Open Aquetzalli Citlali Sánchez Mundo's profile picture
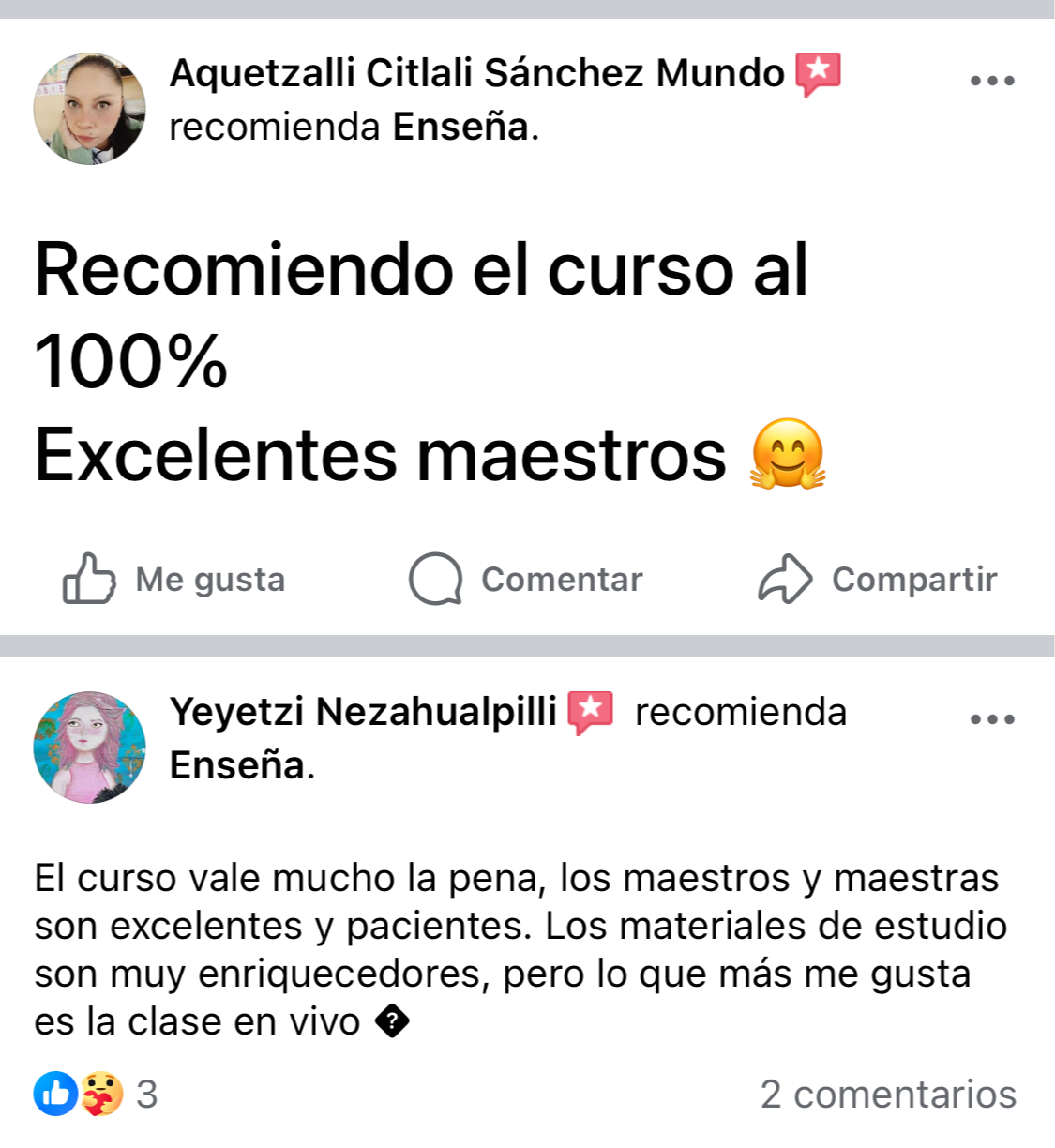Image resolution: width=1055 pixels, height=1148 pixels. click(x=89, y=108)
